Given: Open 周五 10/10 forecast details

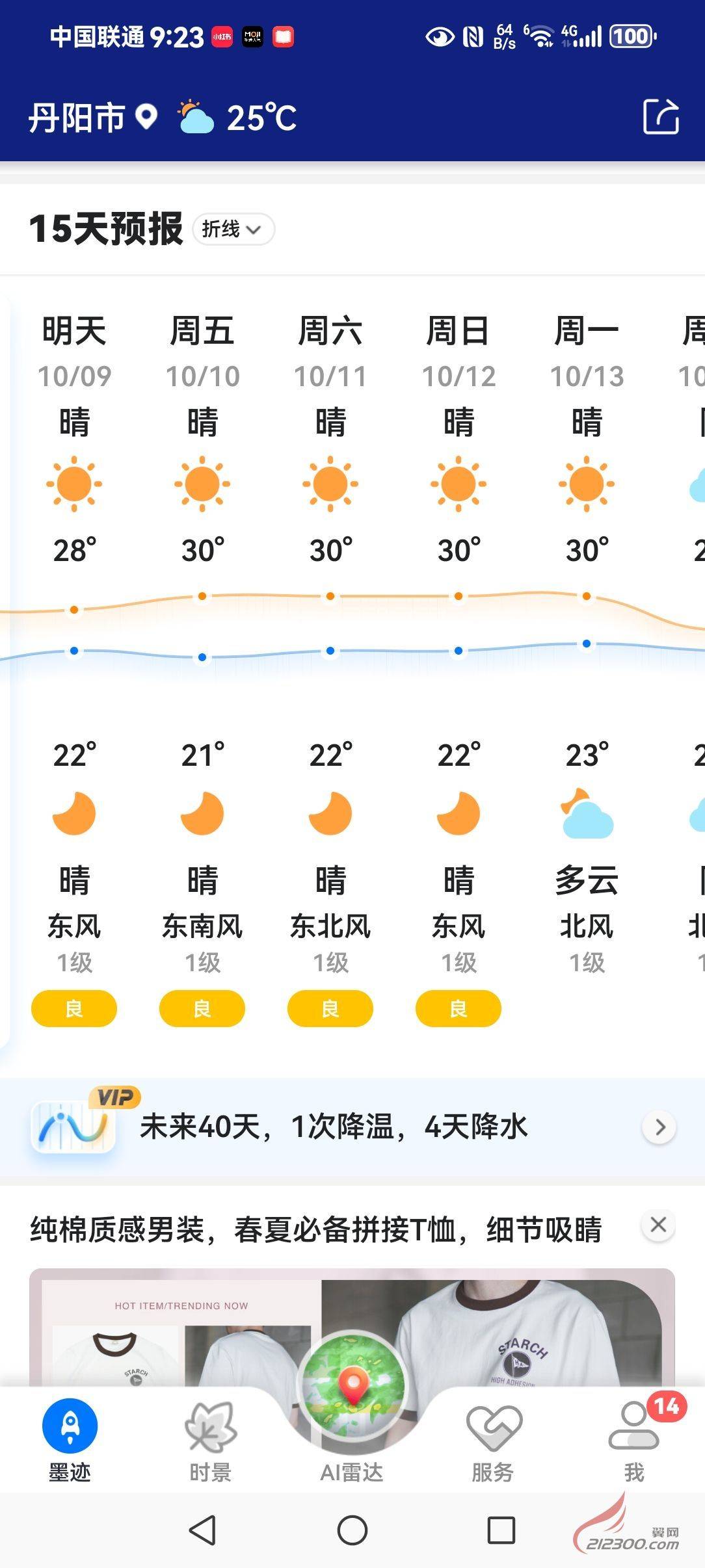Looking at the screenshot, I should coord(202,650).
